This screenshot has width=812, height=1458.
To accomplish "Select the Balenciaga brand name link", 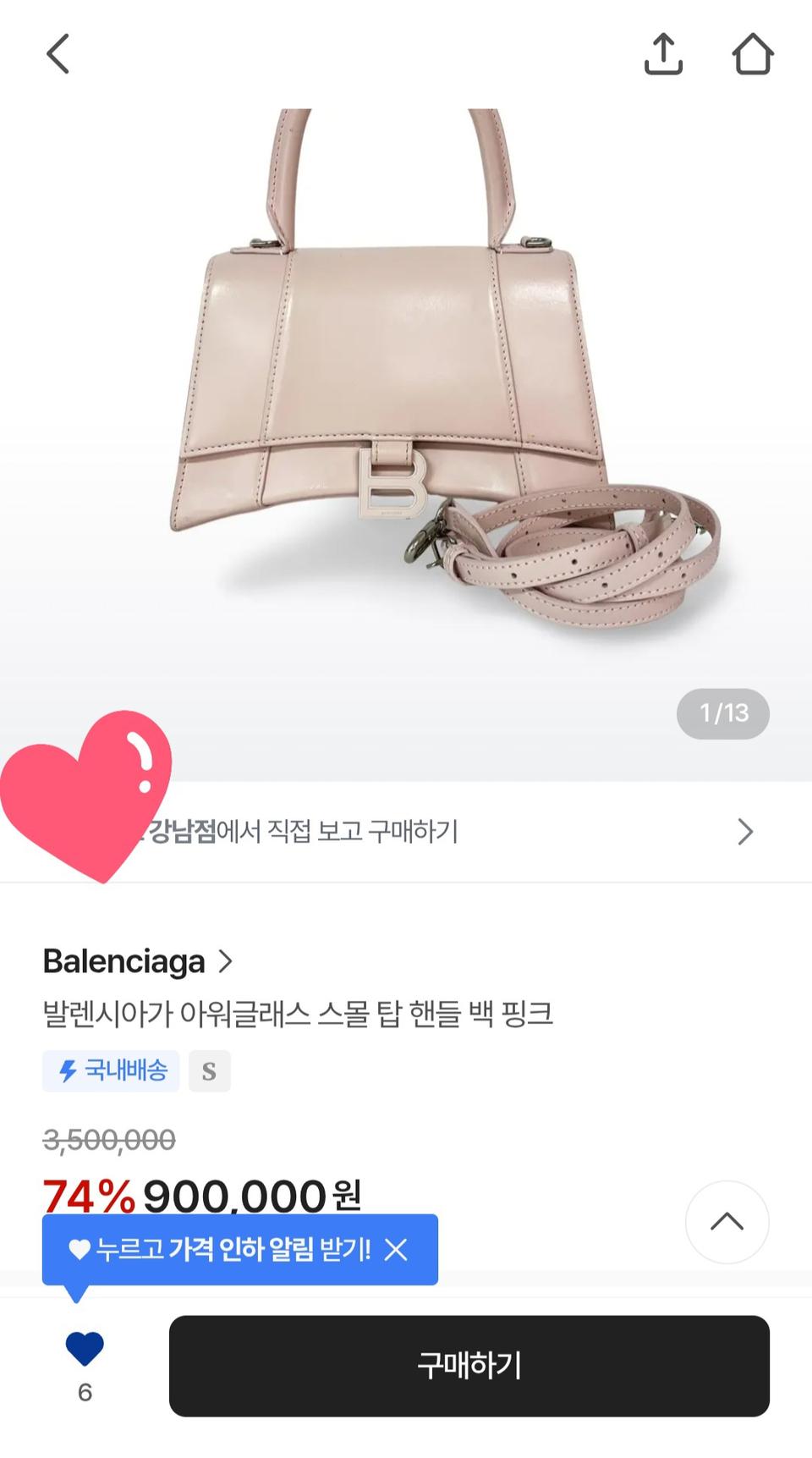I will pyautogui.click(x=123, y=961).
